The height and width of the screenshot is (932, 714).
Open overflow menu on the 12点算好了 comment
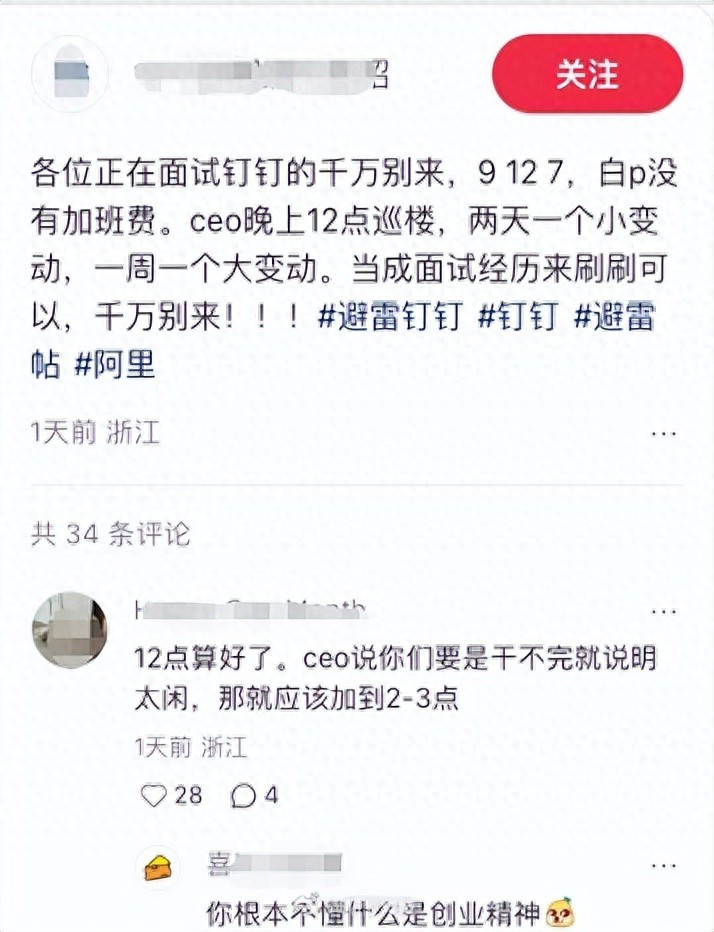[x=663, y=610]
